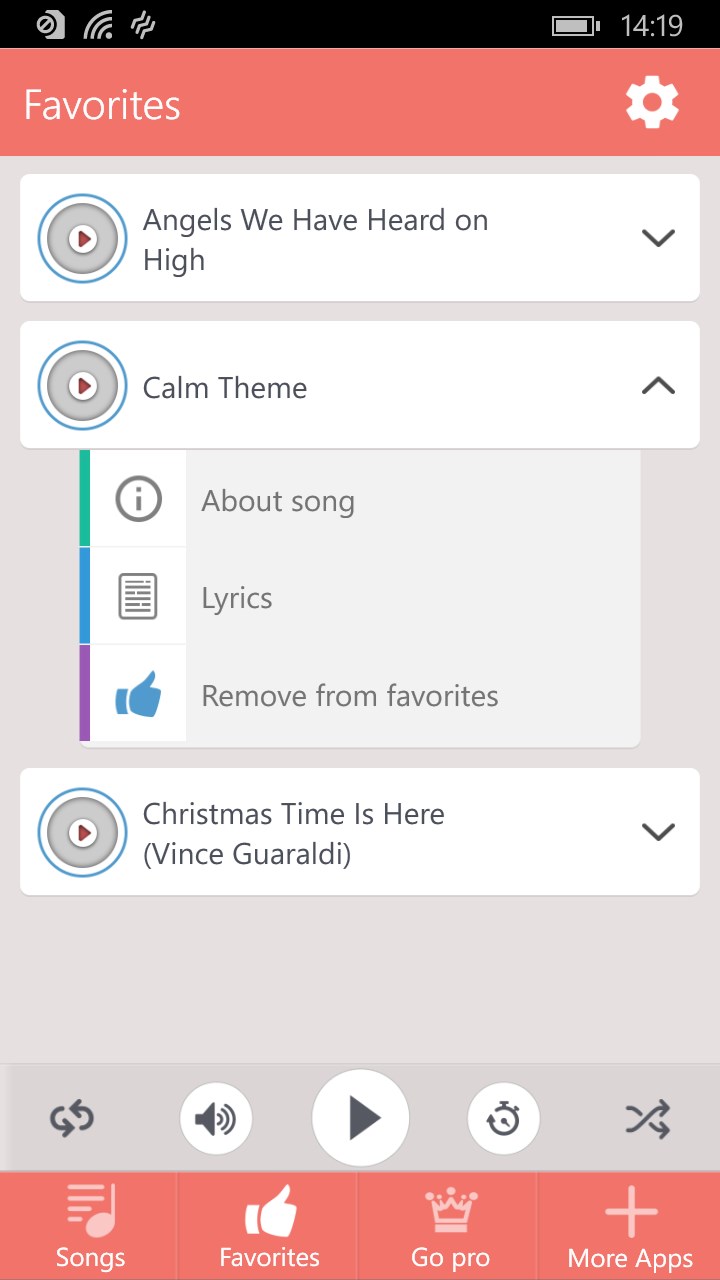Toggle the repeat mode
720x1280 pixels.
click(x=72, y=1119)
